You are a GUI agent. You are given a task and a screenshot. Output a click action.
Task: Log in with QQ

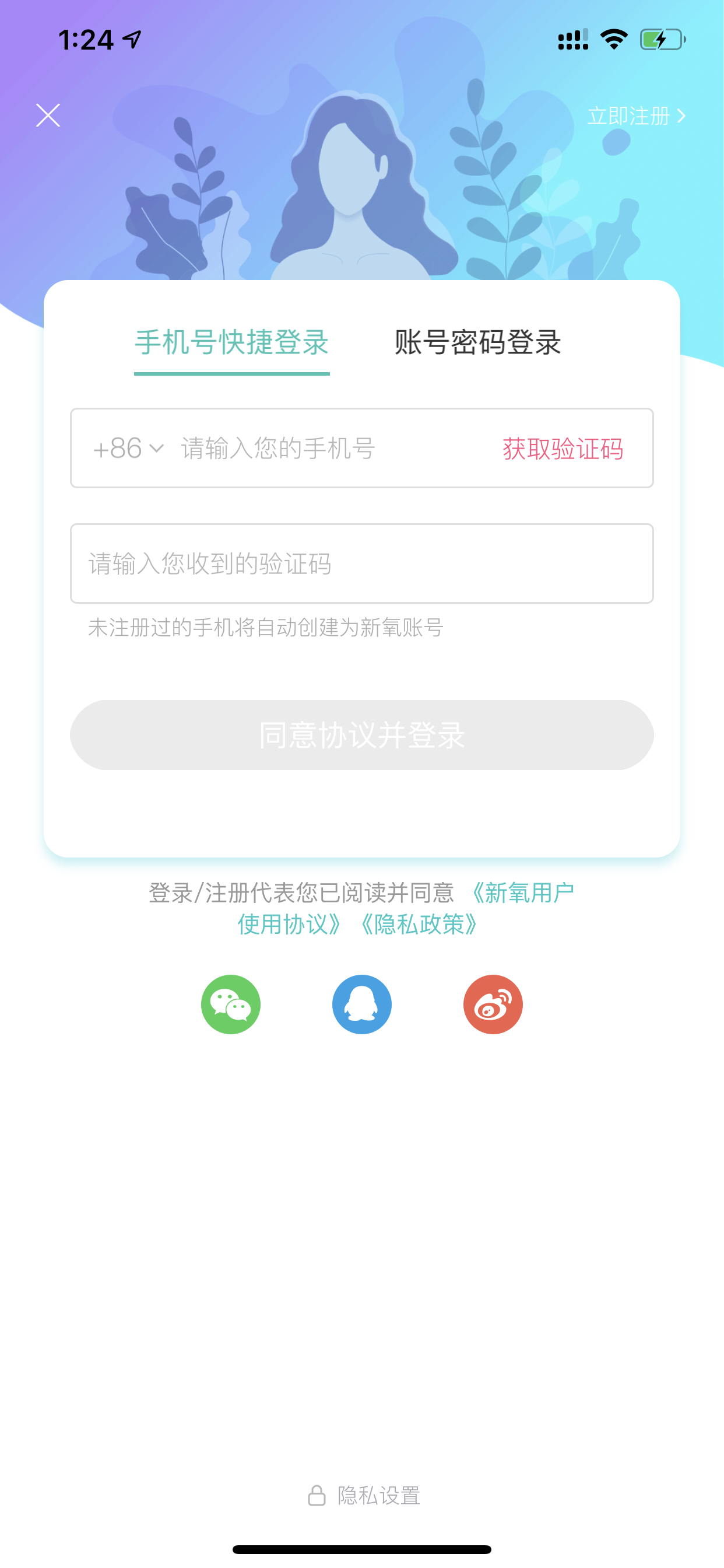point(362,1005)
